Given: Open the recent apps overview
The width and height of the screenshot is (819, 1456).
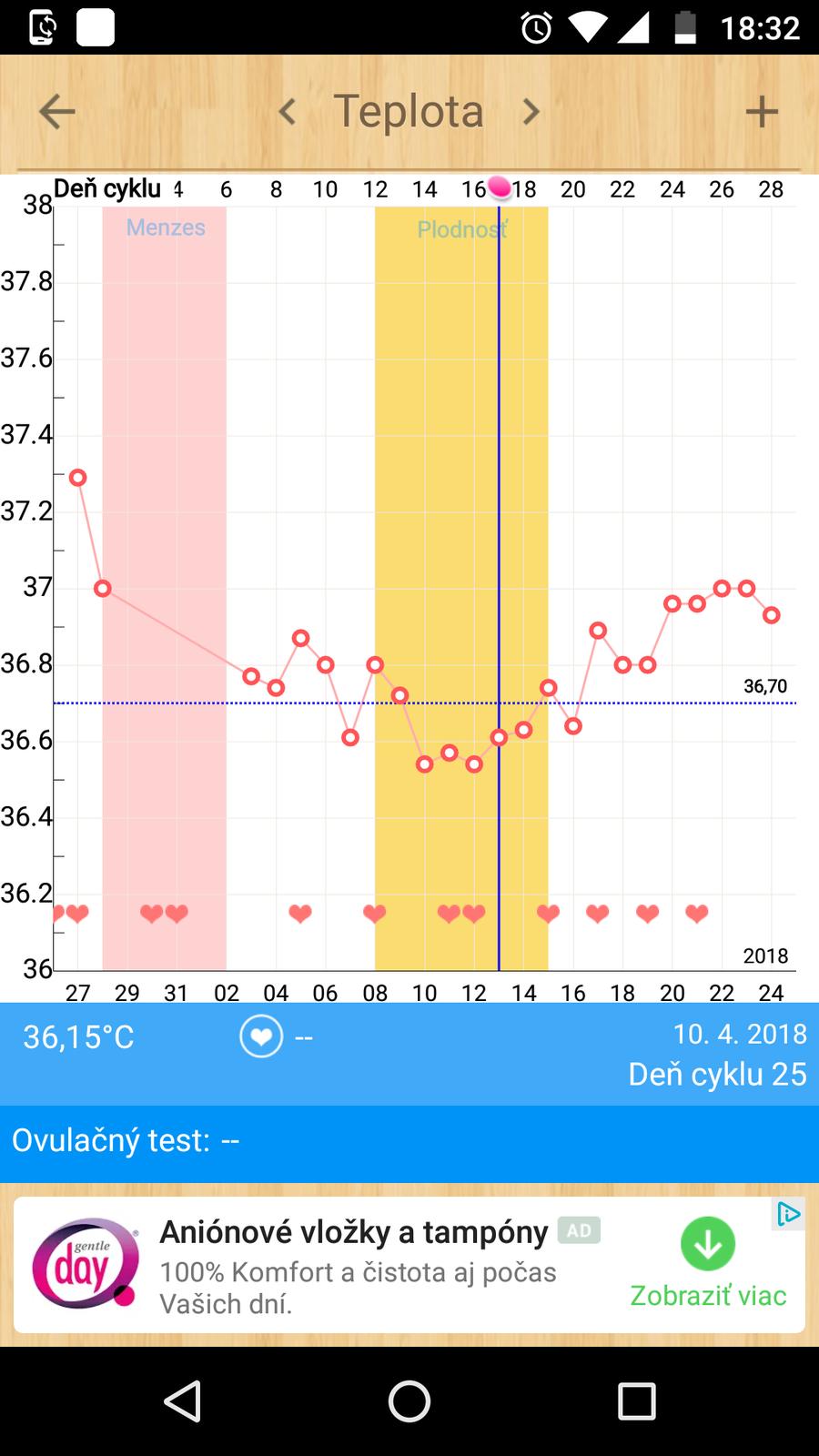Looking at the screenshot, I should (x=636, y=1401).
